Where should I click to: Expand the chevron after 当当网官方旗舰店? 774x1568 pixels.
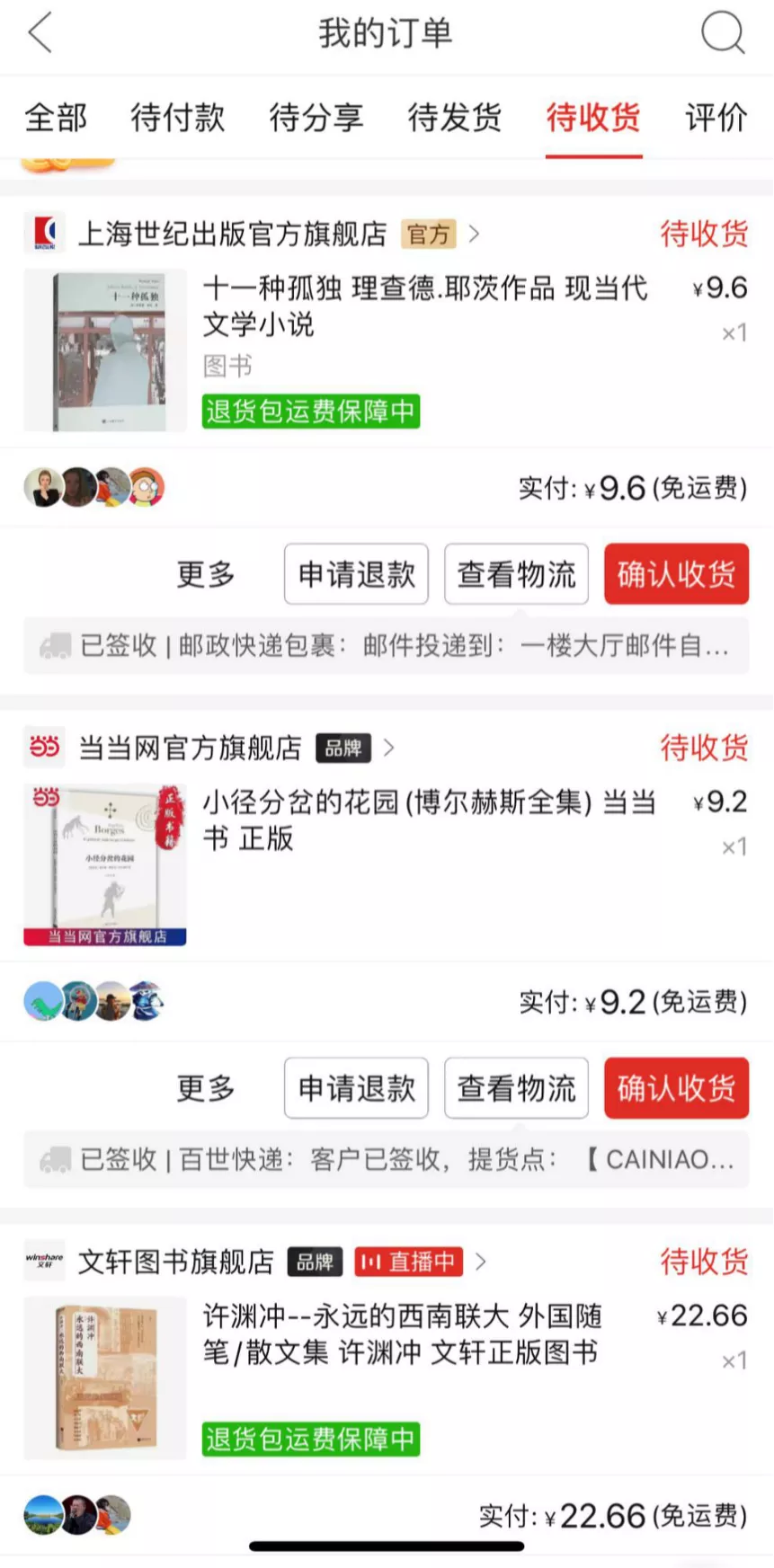pos(388,747)
